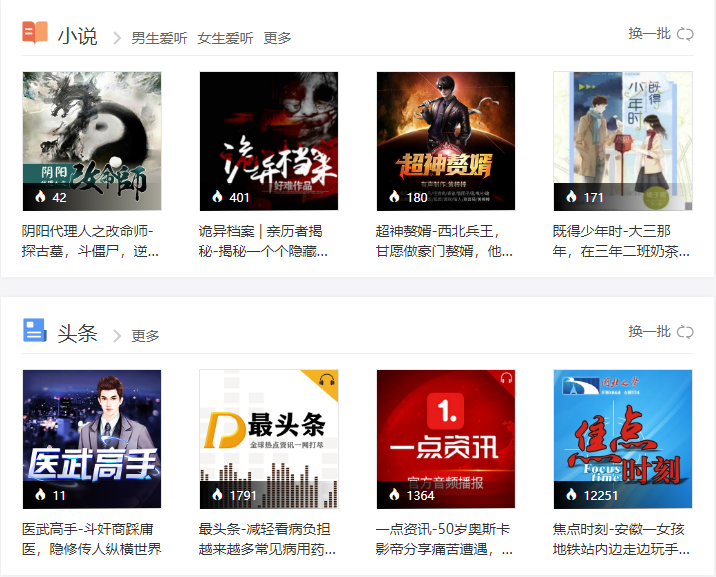Open the 头条 category heading
This screenshot has height=577, width=716.
click(77, 334)
